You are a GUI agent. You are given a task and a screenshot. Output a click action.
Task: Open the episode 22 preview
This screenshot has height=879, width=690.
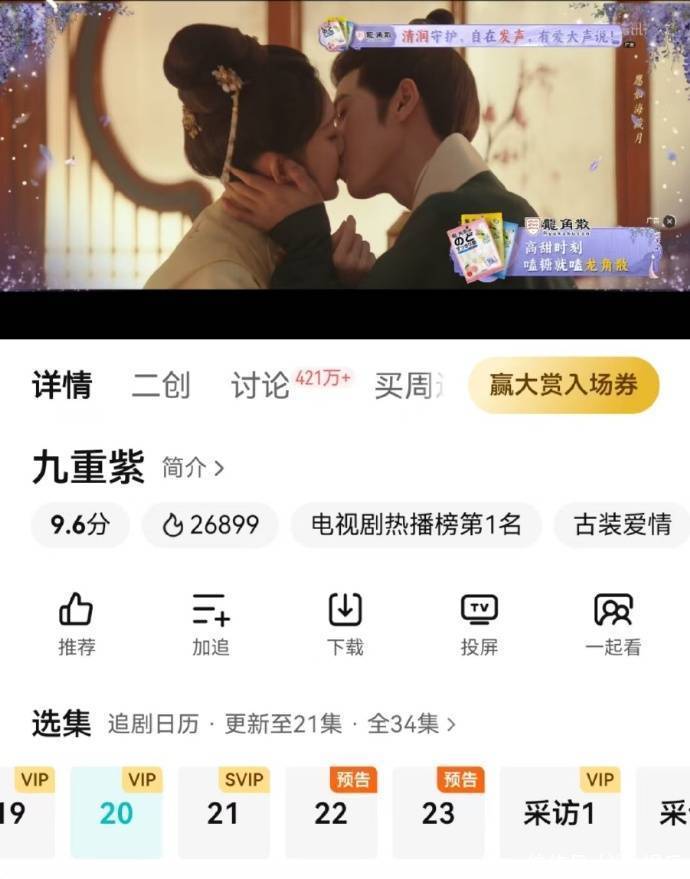331,812
